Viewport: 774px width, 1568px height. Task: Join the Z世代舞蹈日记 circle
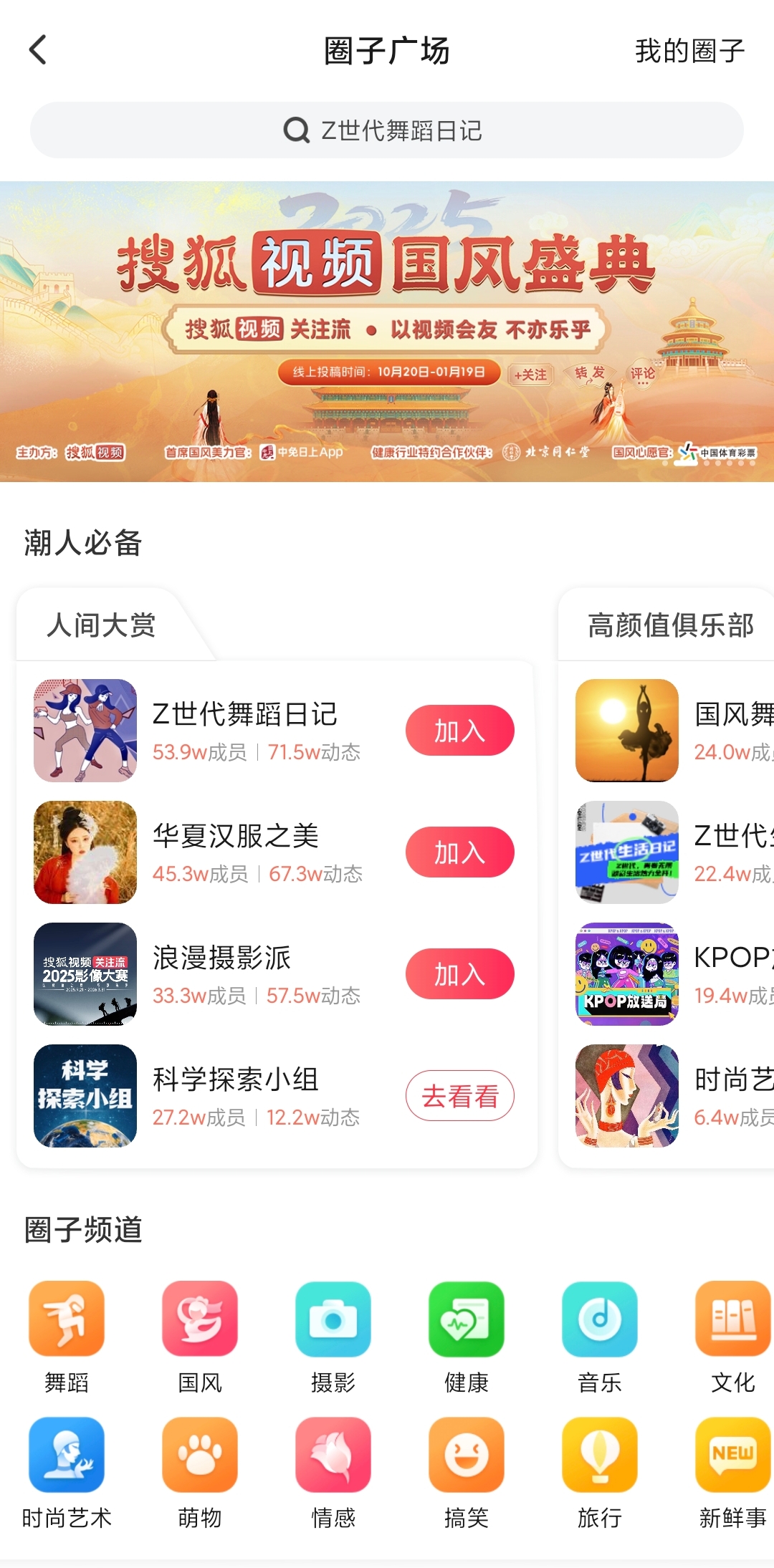pos(459,730)
